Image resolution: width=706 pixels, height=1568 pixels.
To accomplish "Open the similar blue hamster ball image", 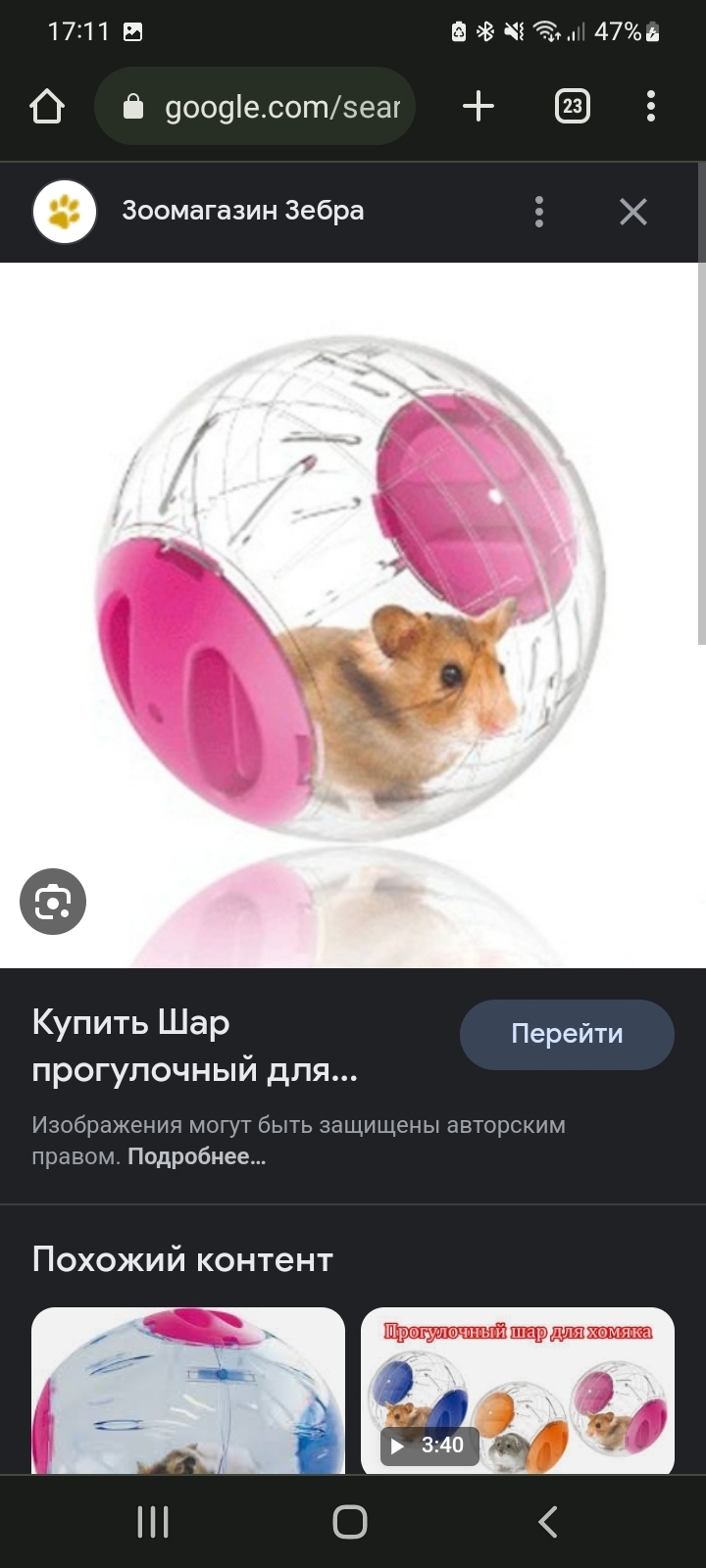I will click(188, 1392).
